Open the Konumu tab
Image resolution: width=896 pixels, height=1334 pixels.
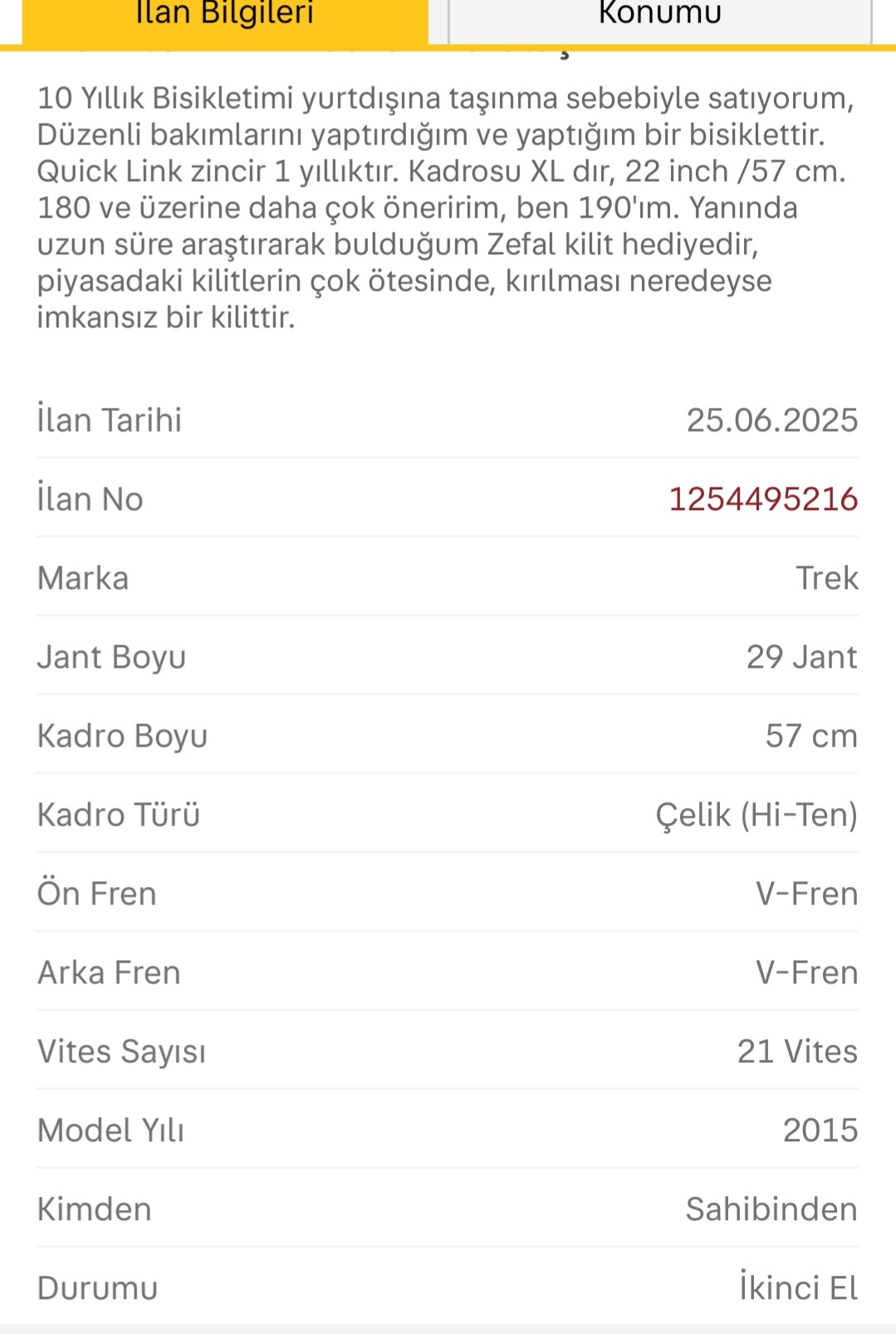pos(659,17)
